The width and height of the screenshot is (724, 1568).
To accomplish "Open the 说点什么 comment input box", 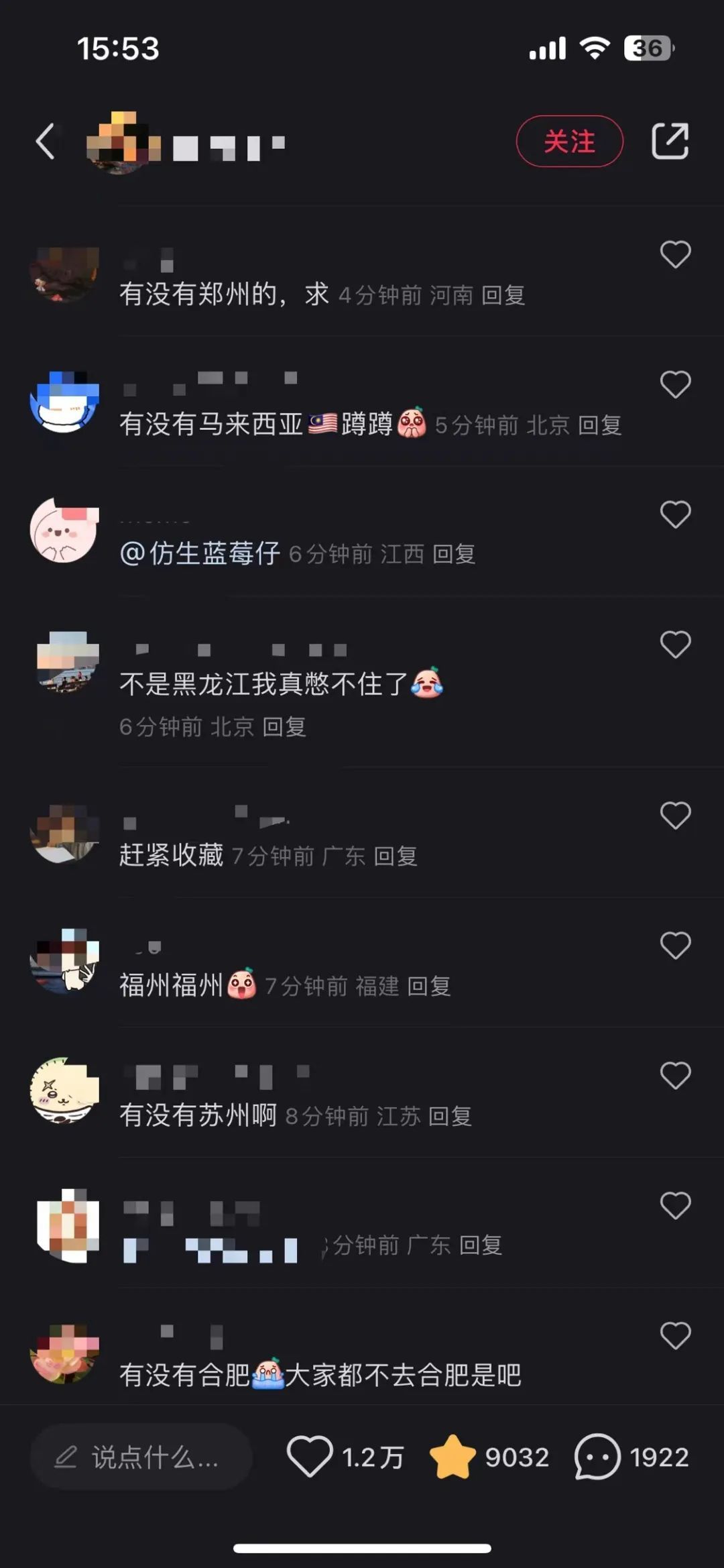I will [141, 1457].
